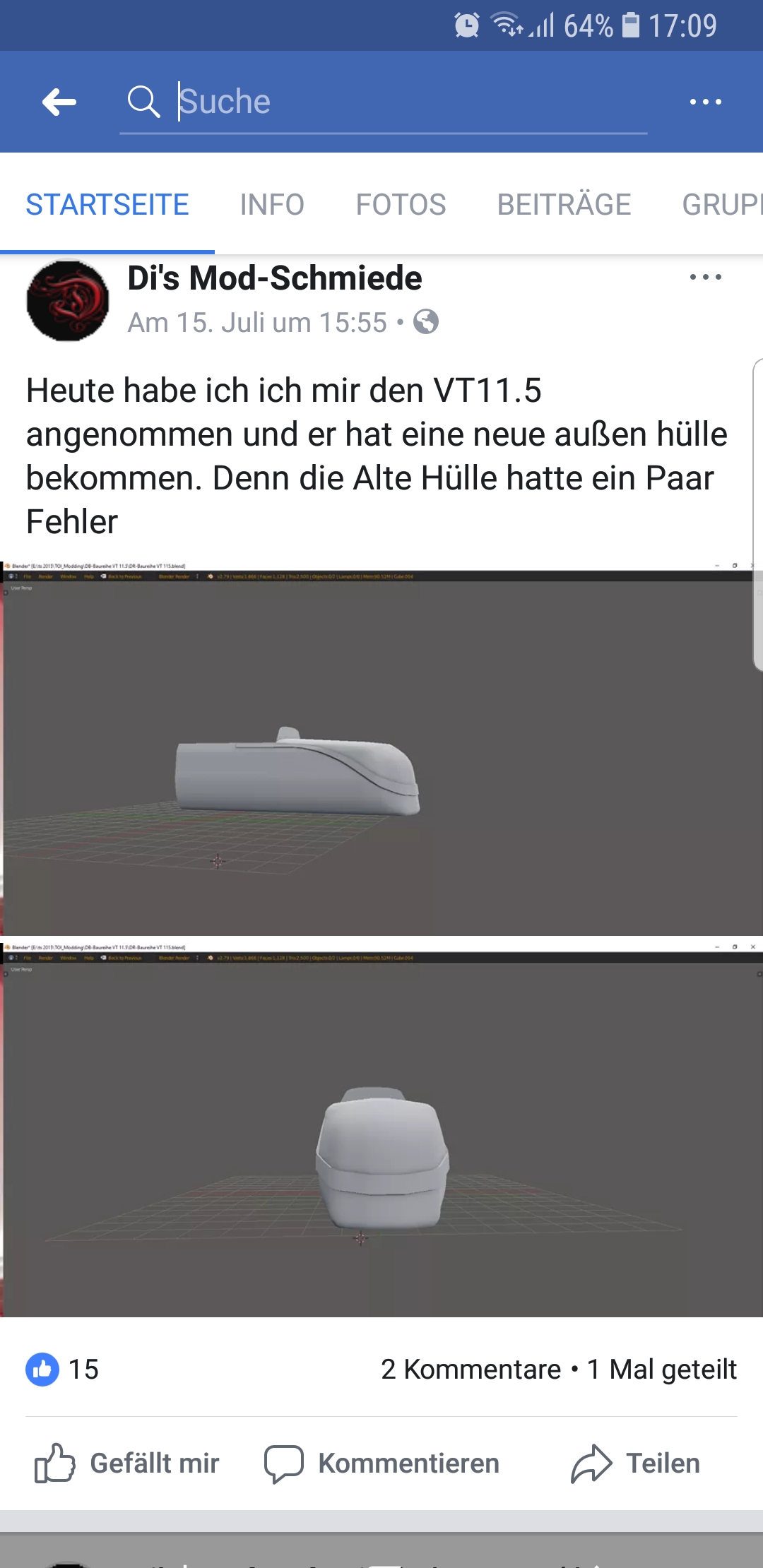The height and width of the screenshot is (1568, 763).
Task: Open the 2 Kommentare list
Action: pyautogui.click(x=471, y=1370)
